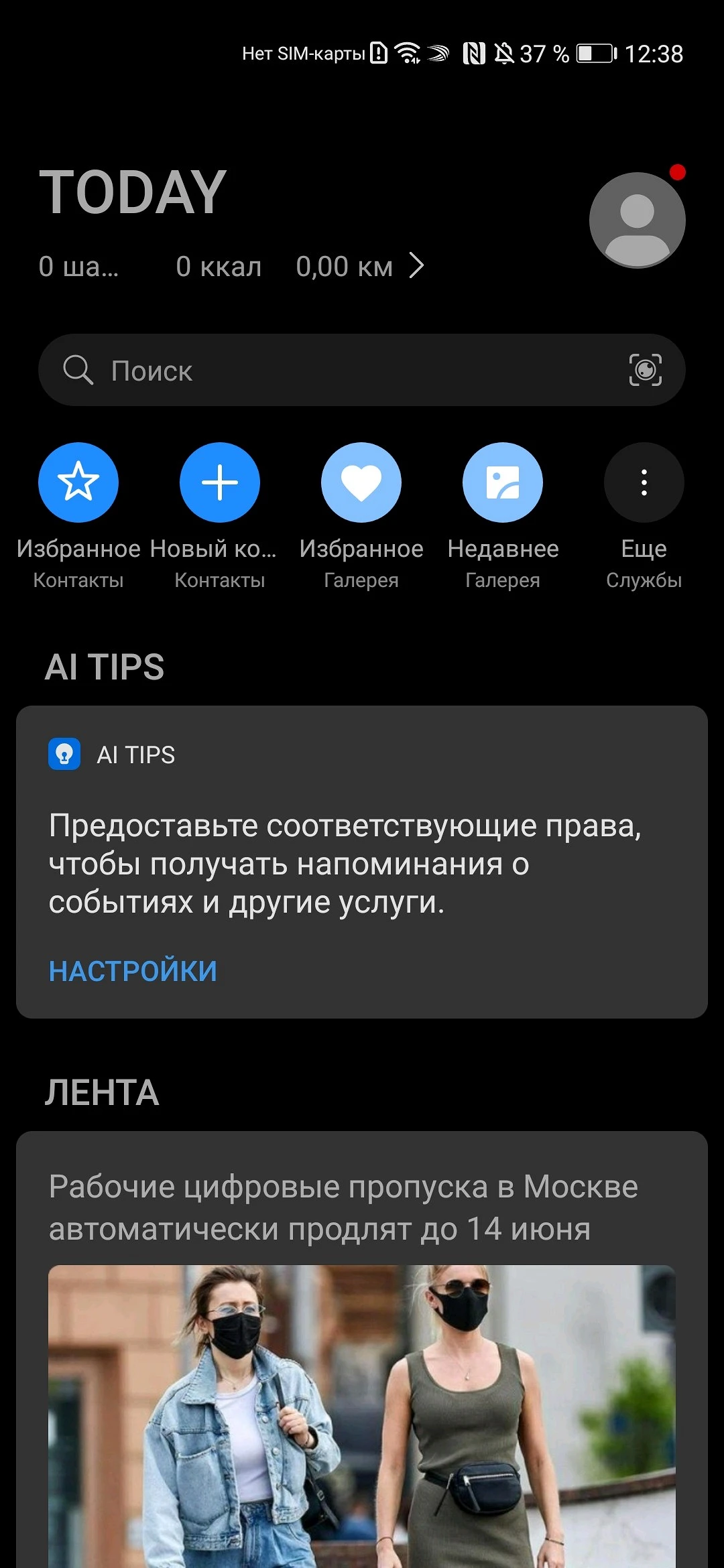The height and width of the screenshot is (1568, 724).
Task: Open the visual scan camera icon
Action: 645,370
